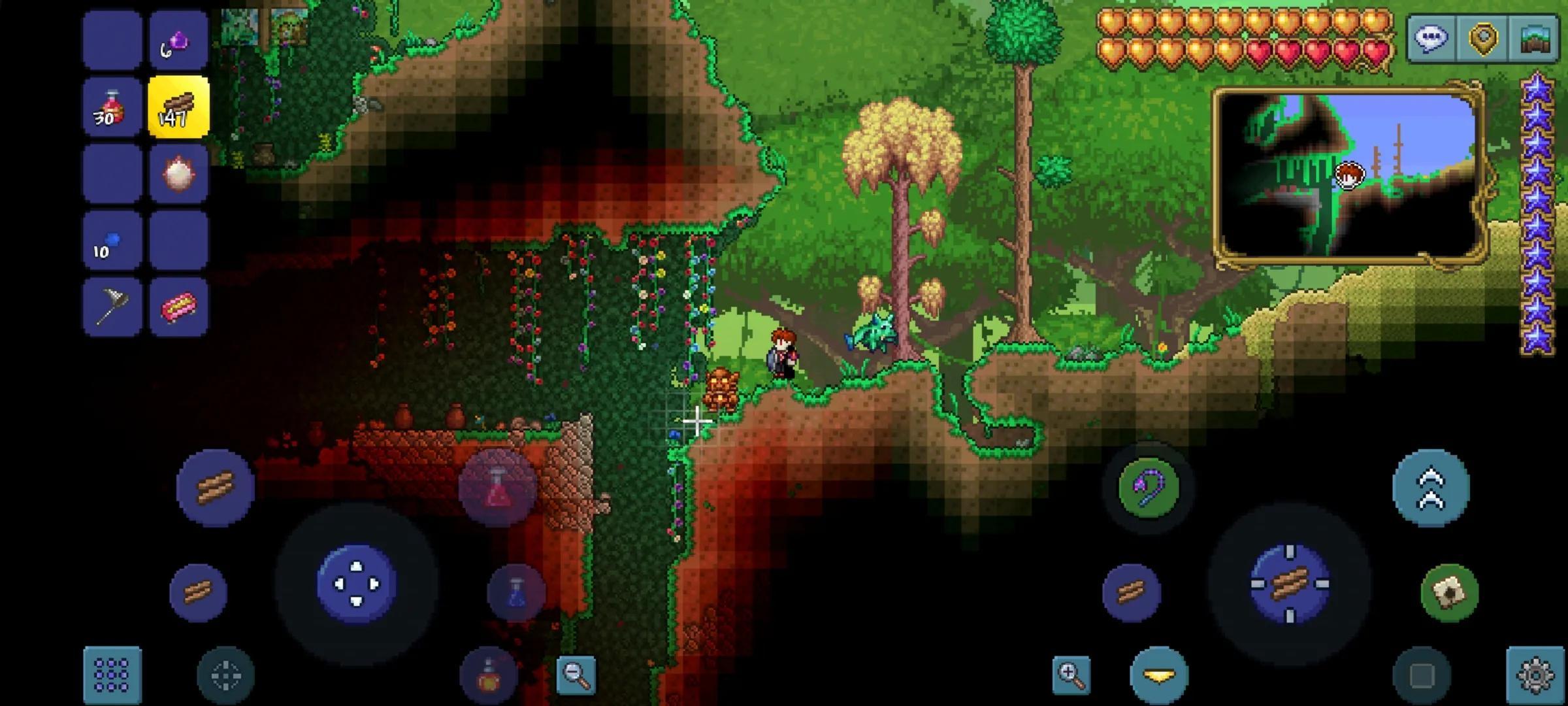Toggle the smart cursor crosshair button

pyautogui.click(x=225, y=675)
